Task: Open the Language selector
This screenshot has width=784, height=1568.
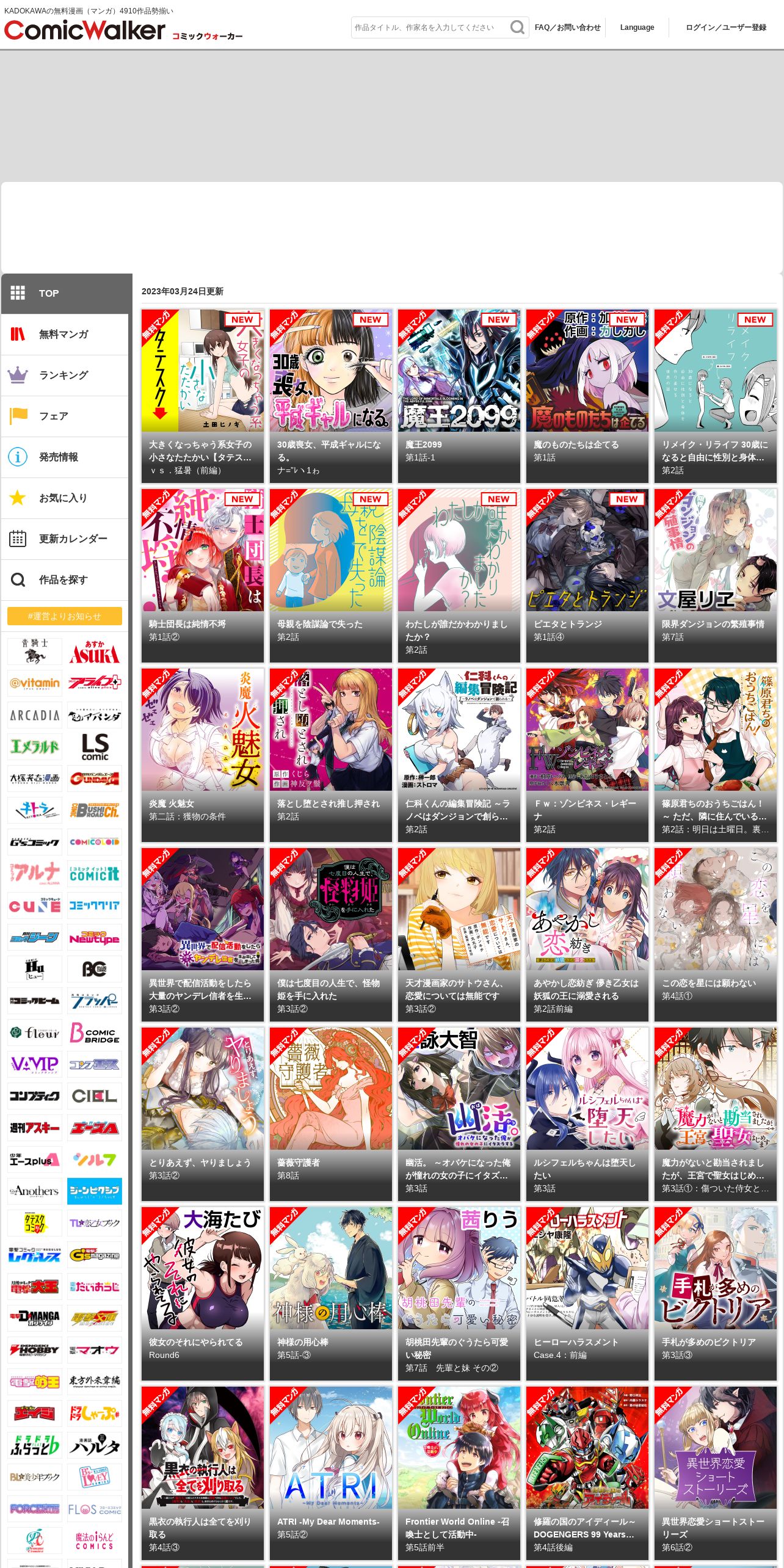Action: 637,27
